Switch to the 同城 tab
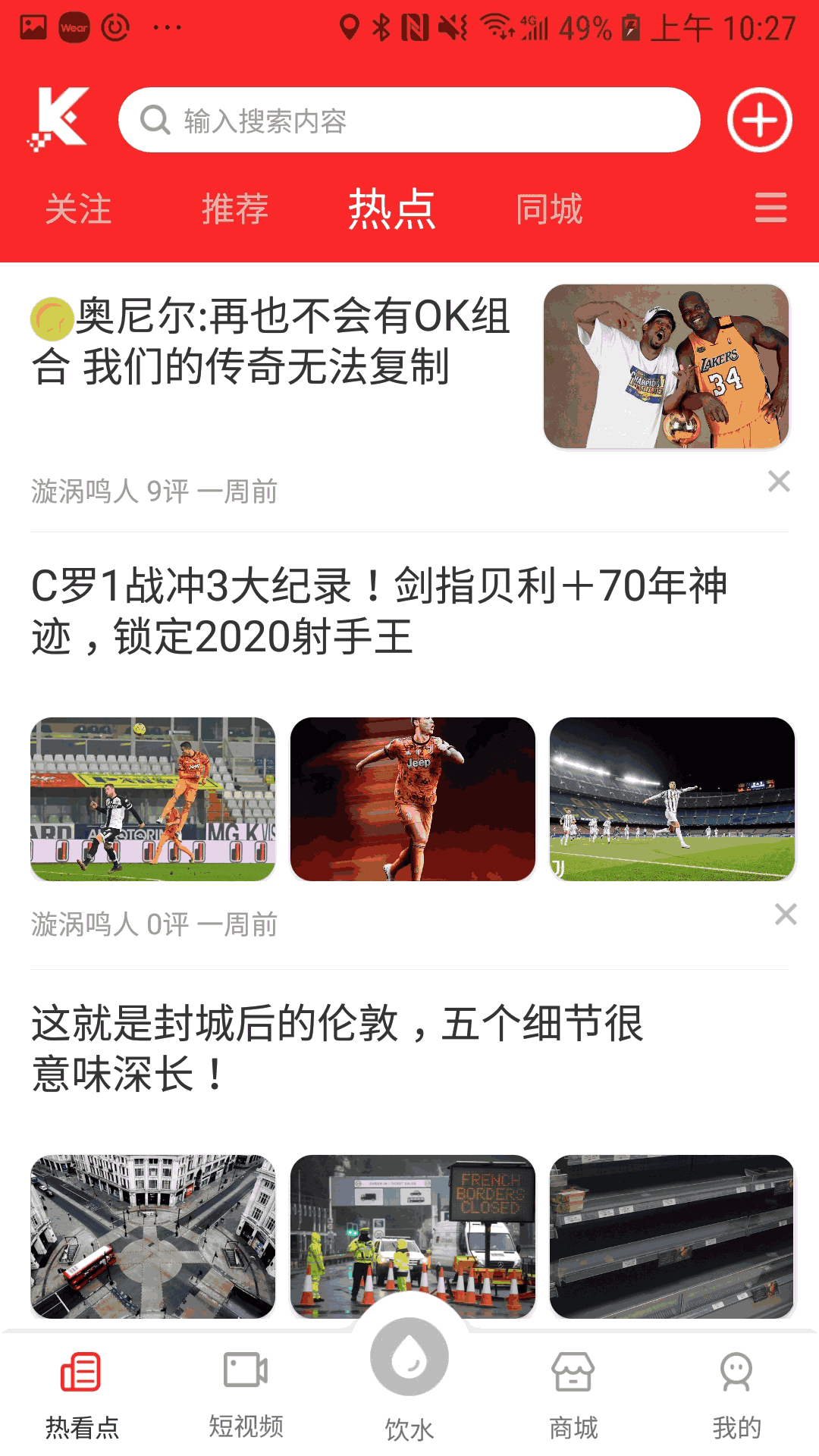The image size is (819, 1456). pyautogui.click(x=548, y=209)
